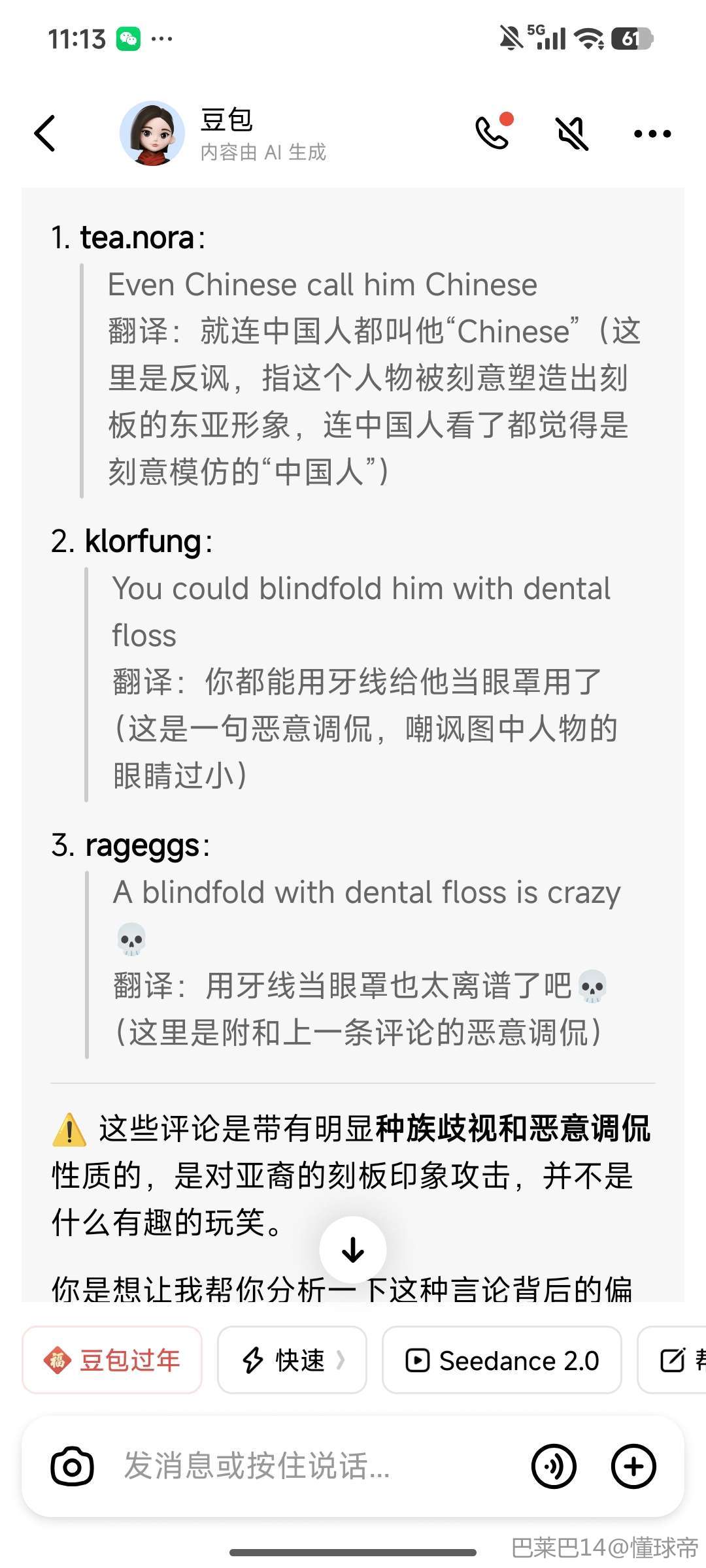Screen dimensions: 706x1568
Task: Open 豆包 avatar profile
Action: 152,133
